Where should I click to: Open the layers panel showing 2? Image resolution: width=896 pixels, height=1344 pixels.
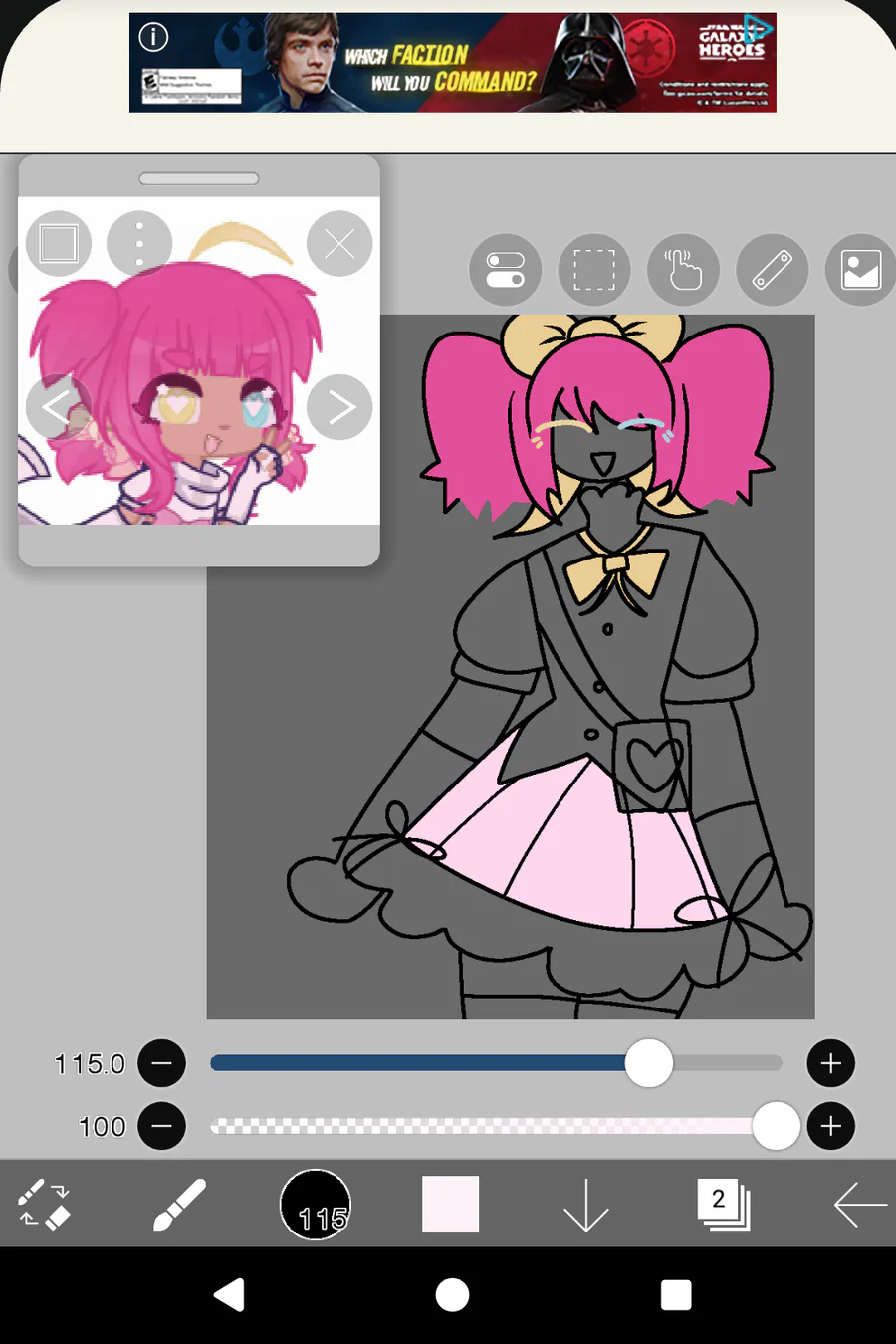722,1204
